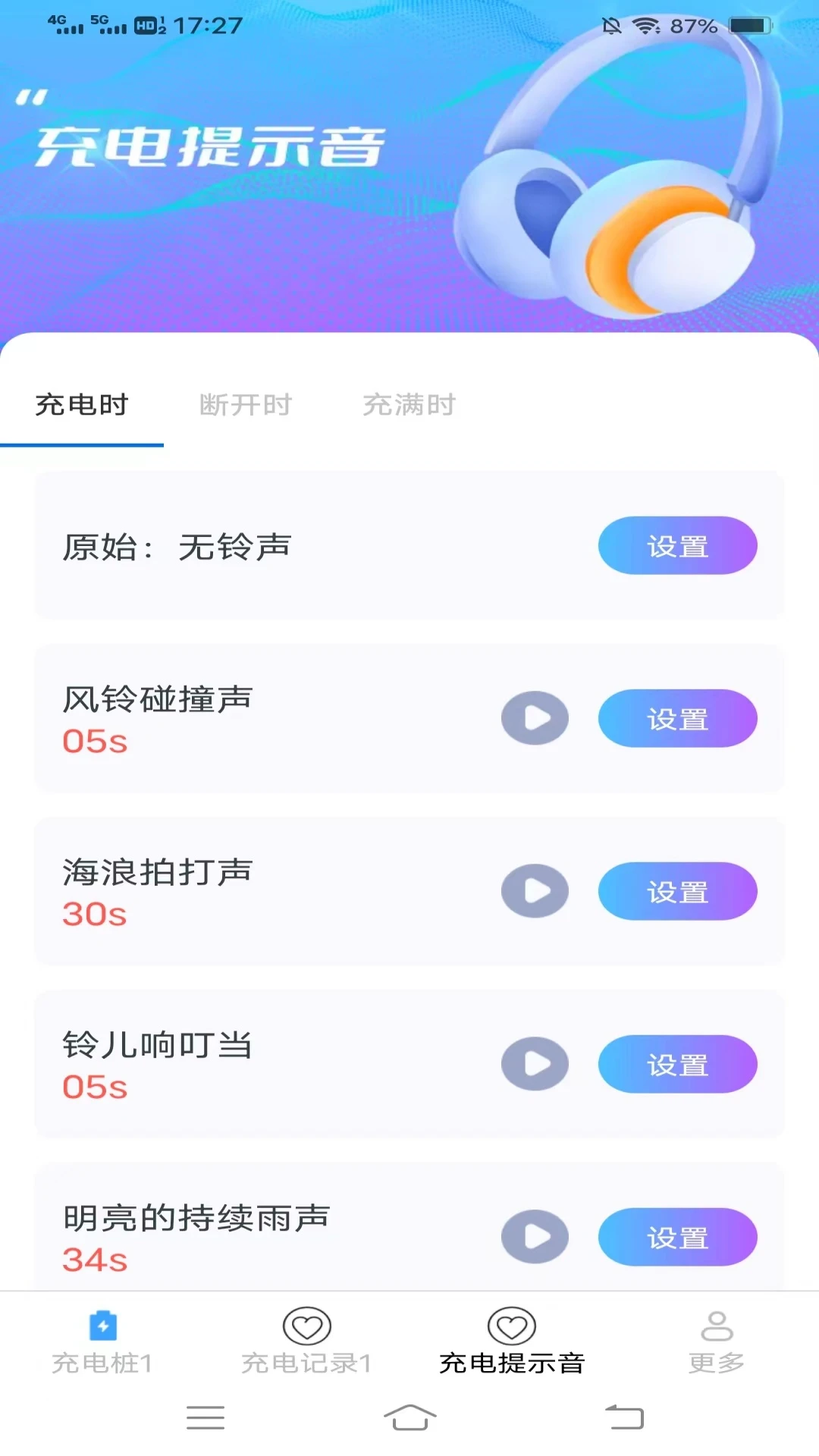Tap 设置 next to 铃儿响叮当
Screen dimensions: 819x1456
click(x=677, y=1064)
